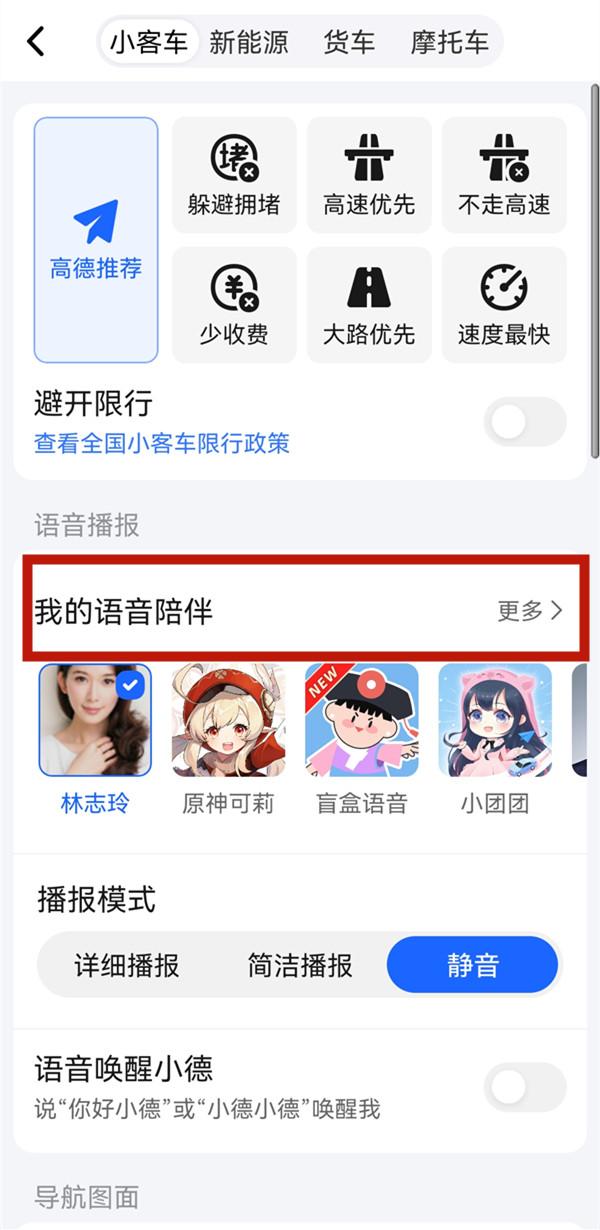Screen dimensions: 600x1230
Task: Choose 大路优先 route preference
Action: pos(369,305)
